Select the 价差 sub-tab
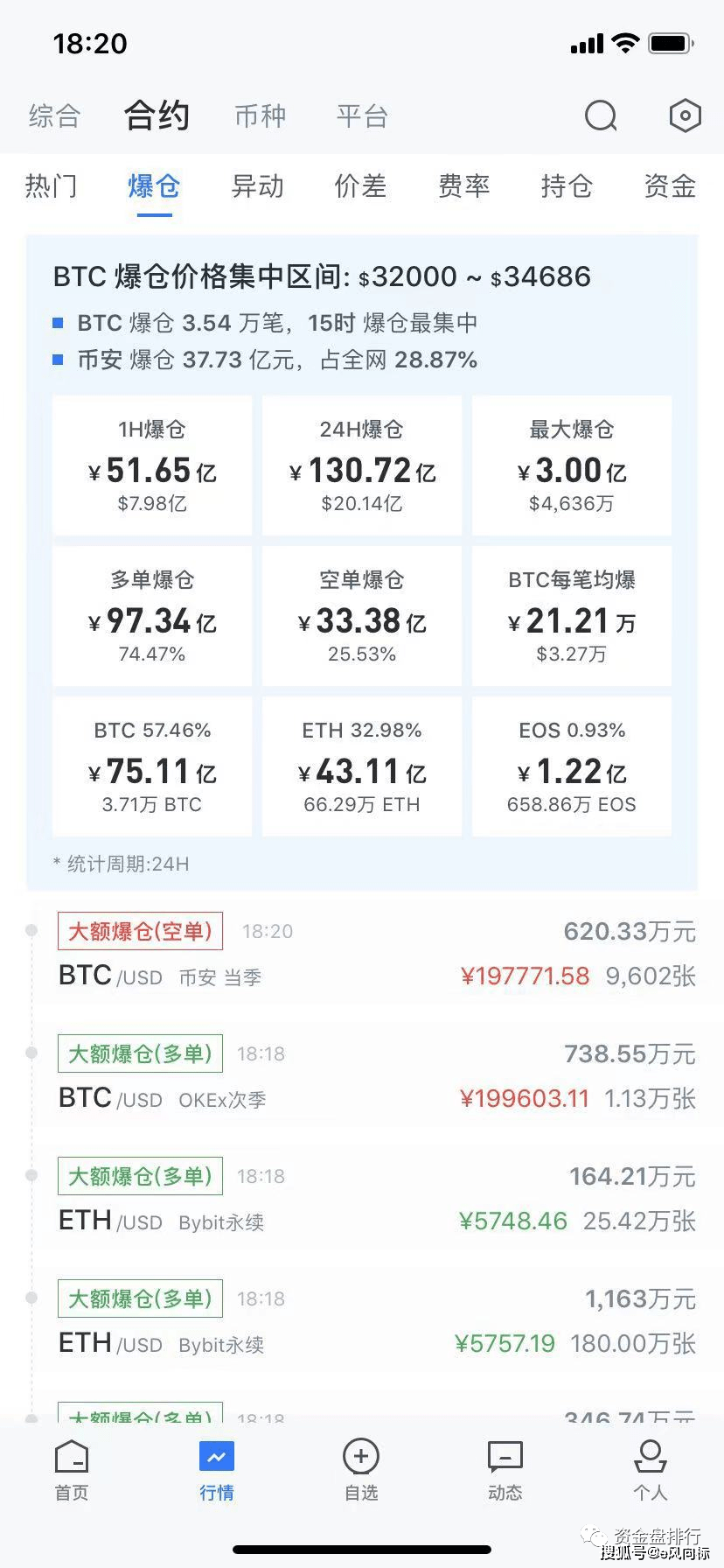This screenshot has width=724, height=1568. tap(360, 185)
